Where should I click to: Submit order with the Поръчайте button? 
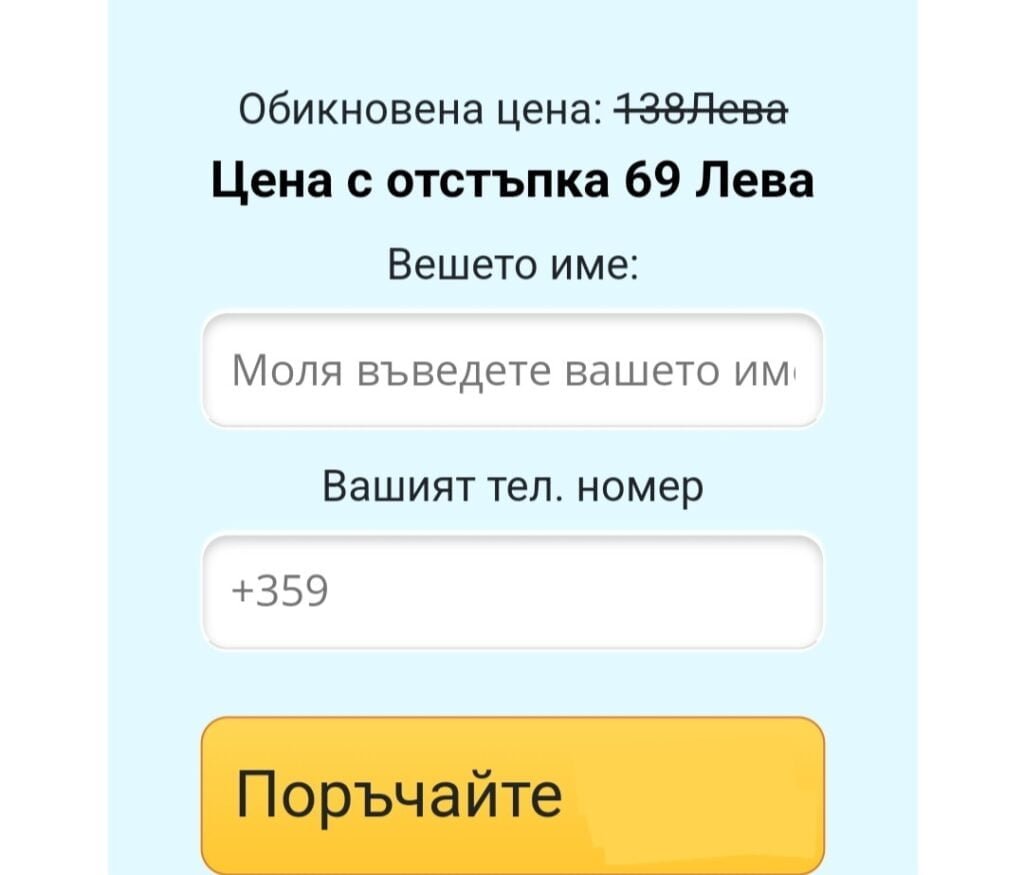click(x=512, y=794)
